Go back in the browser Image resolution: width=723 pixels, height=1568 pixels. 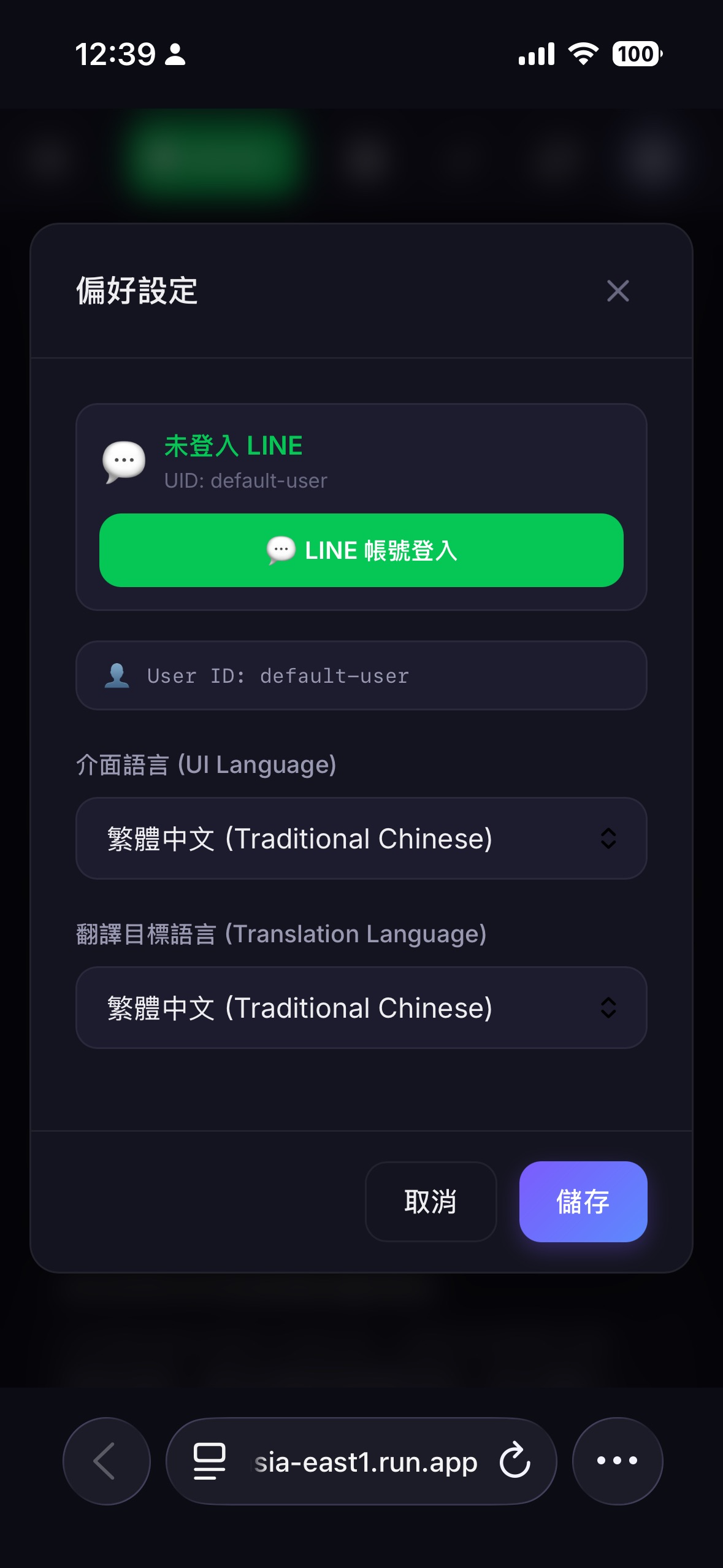point(106,1461)
